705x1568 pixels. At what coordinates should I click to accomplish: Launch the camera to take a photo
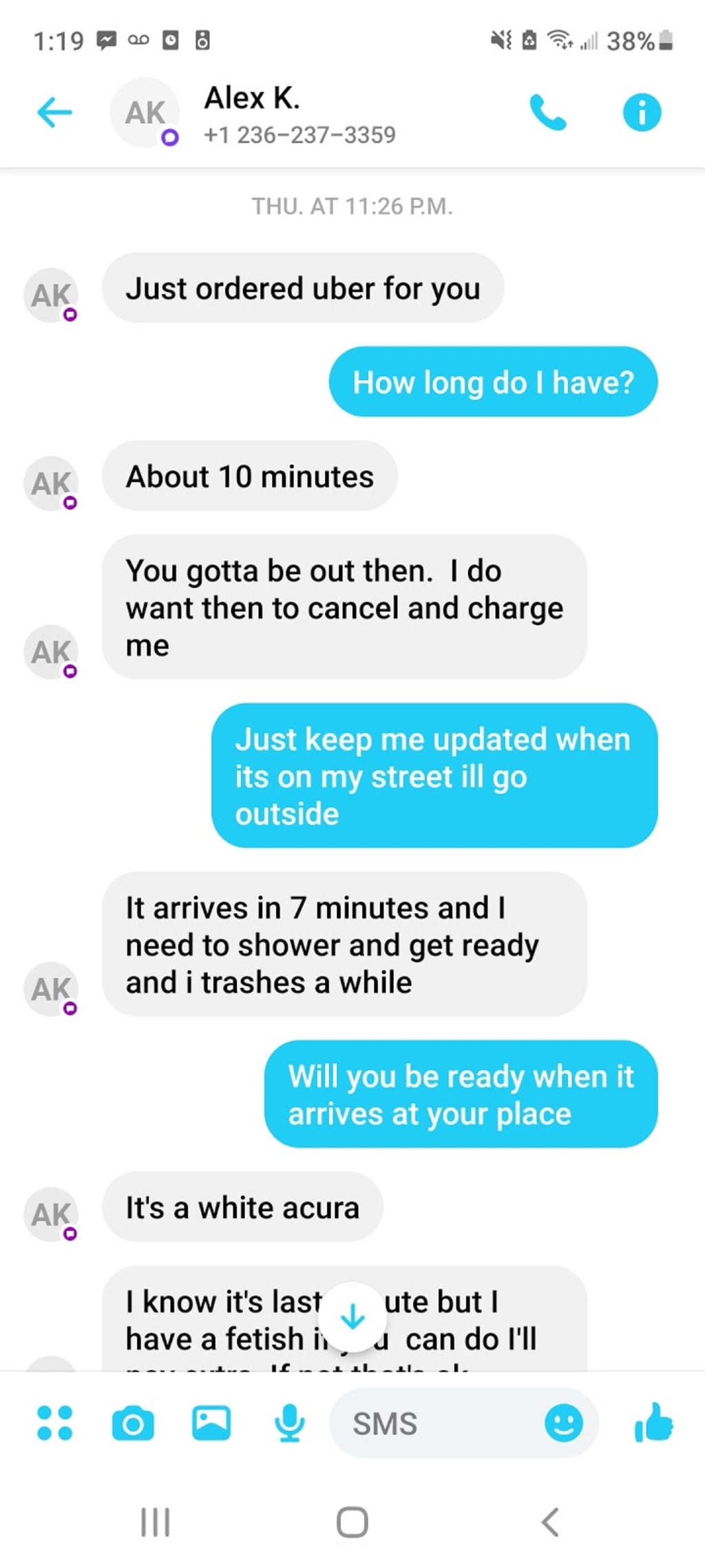[x=133, y=1424]
